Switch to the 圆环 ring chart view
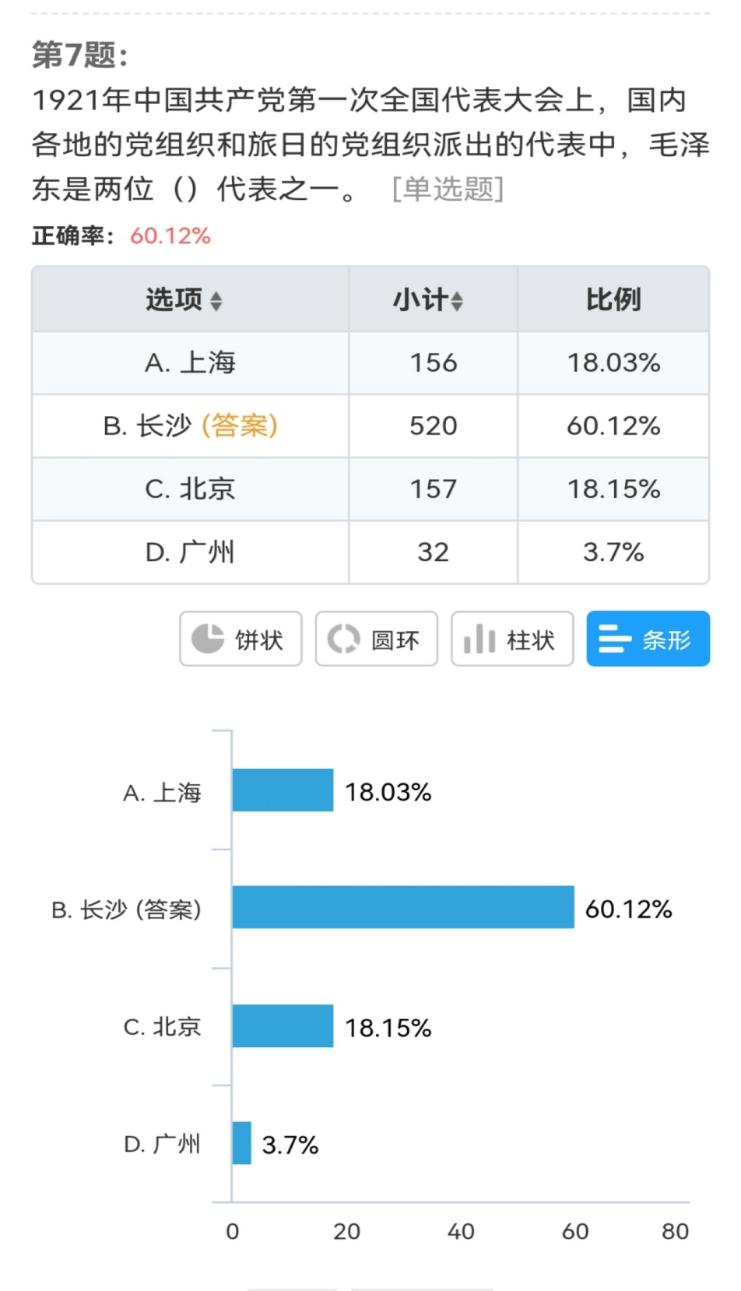The height and width of the screenshot is (1291, 741). [376, 639]
